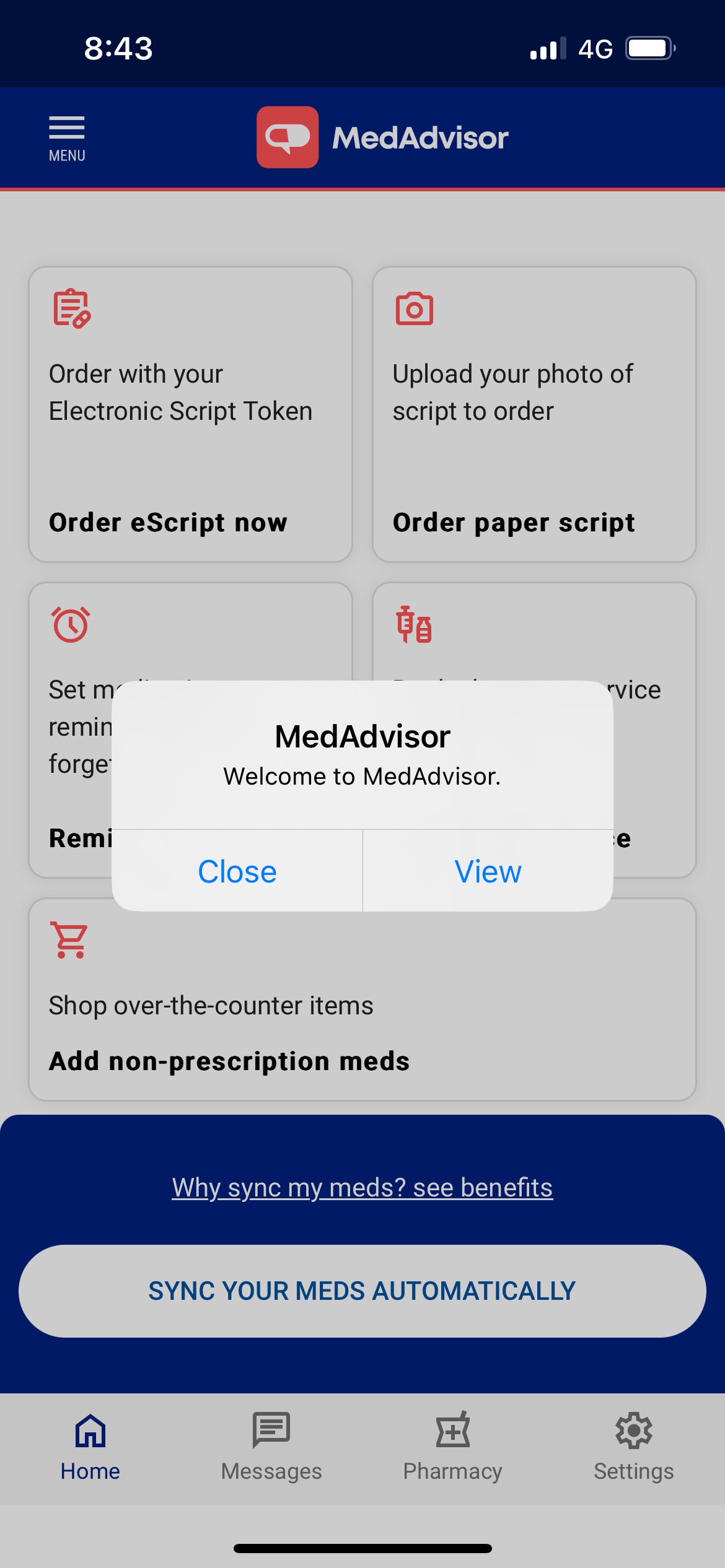
Task: Open the Add non-prescription meds card
Action: coord(362,998)
